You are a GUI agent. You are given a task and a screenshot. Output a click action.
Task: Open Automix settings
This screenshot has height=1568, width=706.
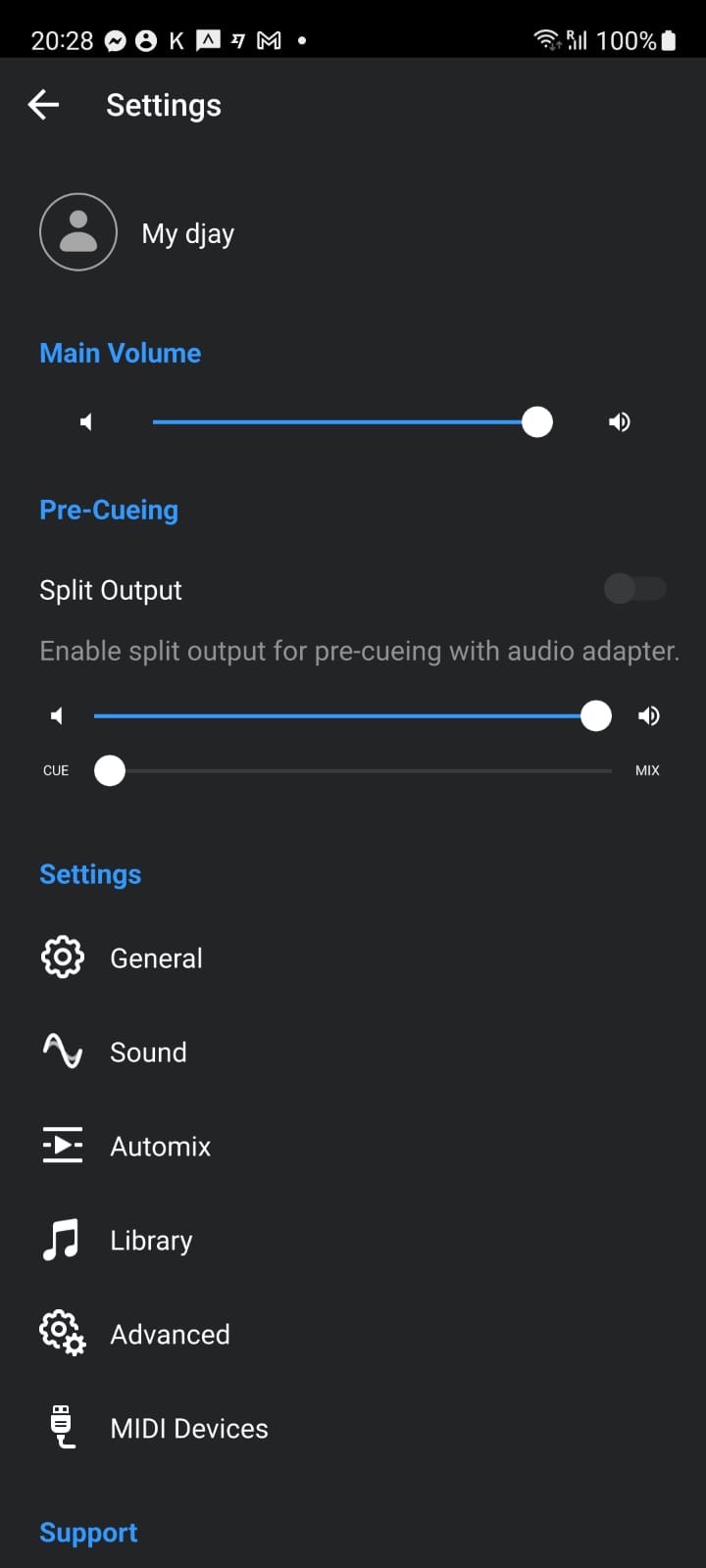353,1146
